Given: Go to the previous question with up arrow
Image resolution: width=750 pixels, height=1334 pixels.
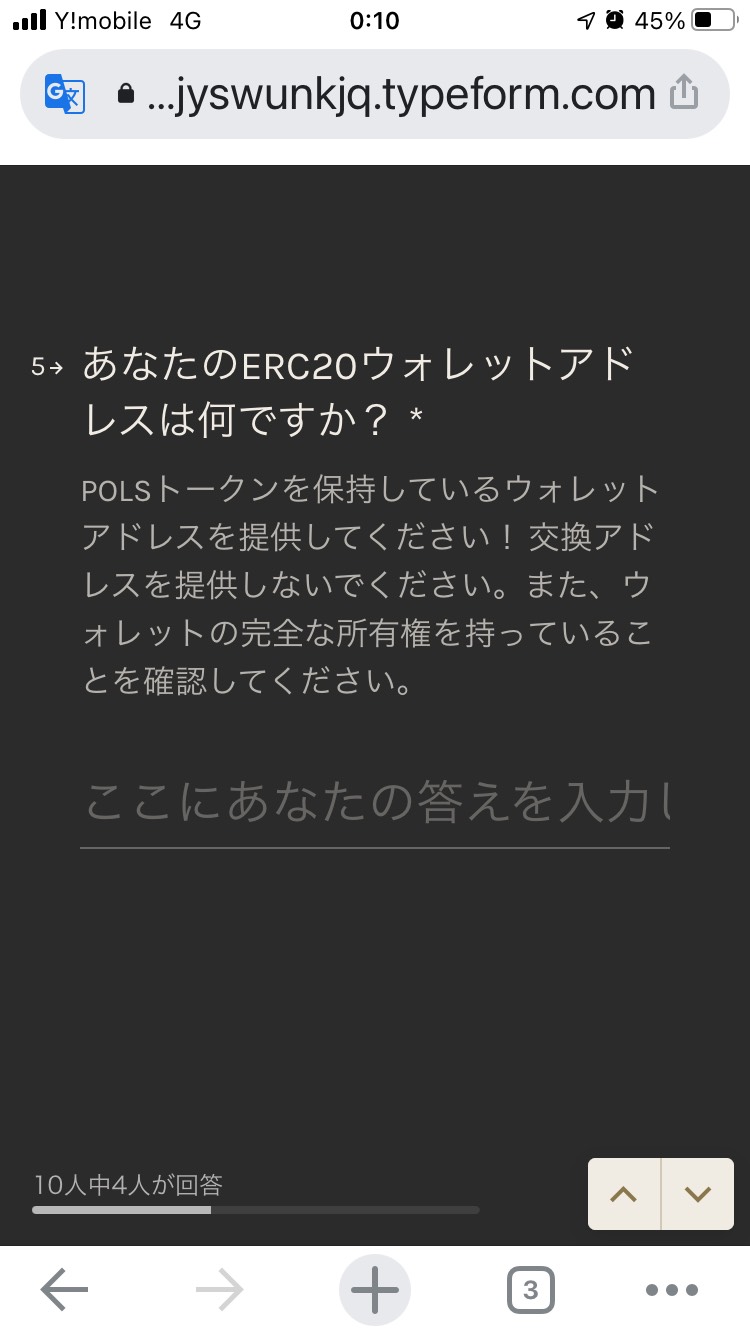Looking at the screenshot, I should point(624,1193).
